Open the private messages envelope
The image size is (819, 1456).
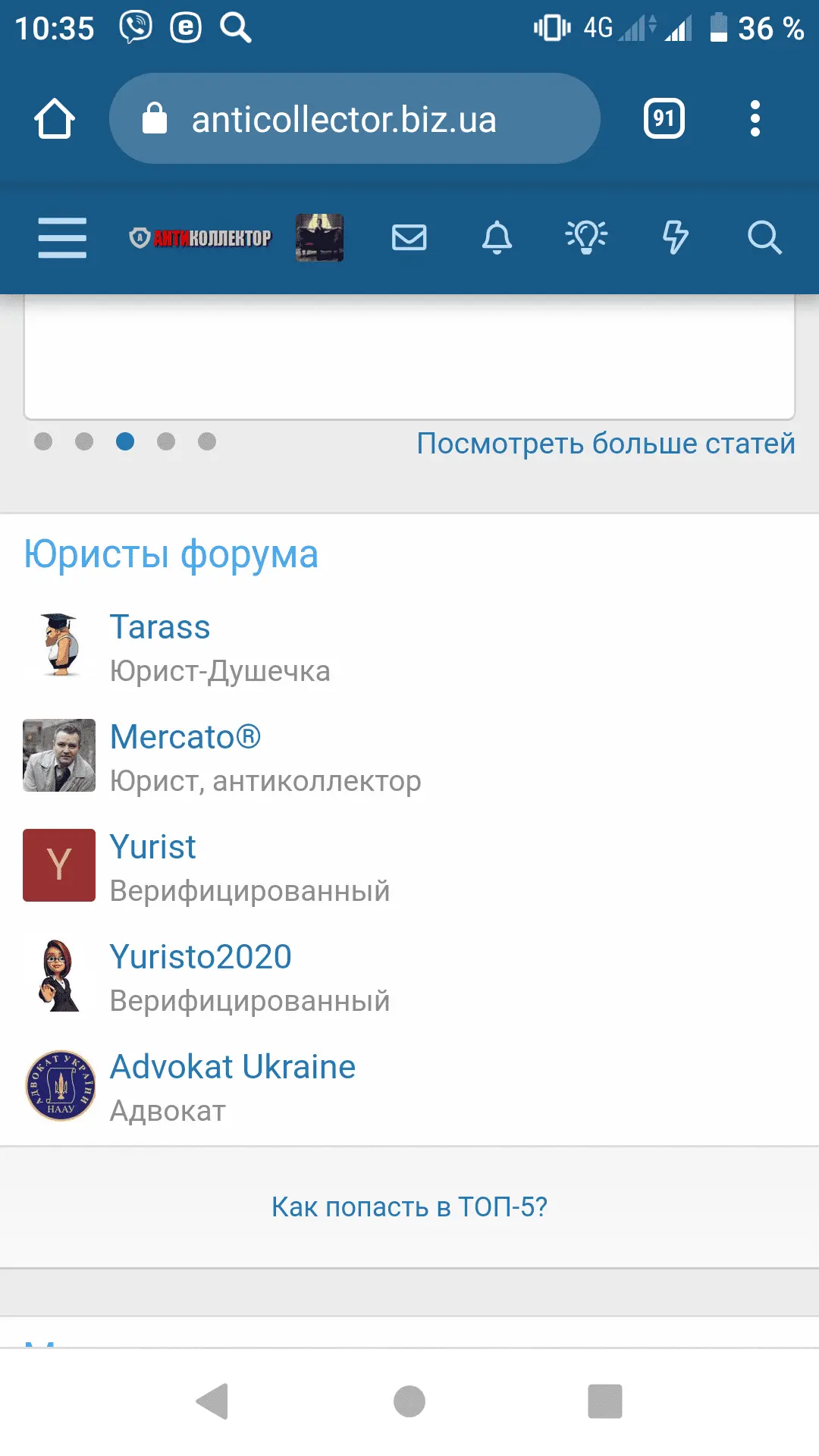coord(409,237)
